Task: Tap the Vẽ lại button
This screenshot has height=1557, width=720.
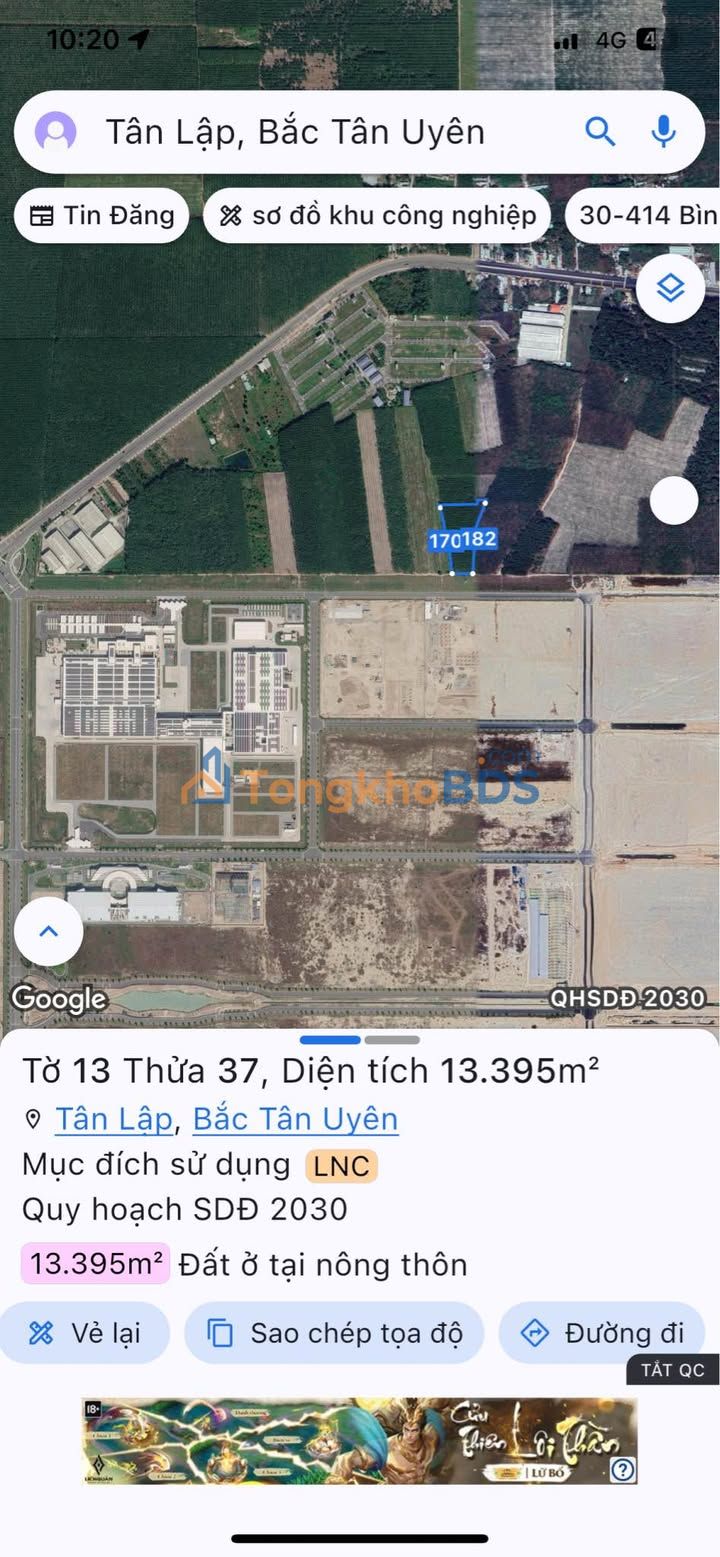Action: coord(85,1333)
